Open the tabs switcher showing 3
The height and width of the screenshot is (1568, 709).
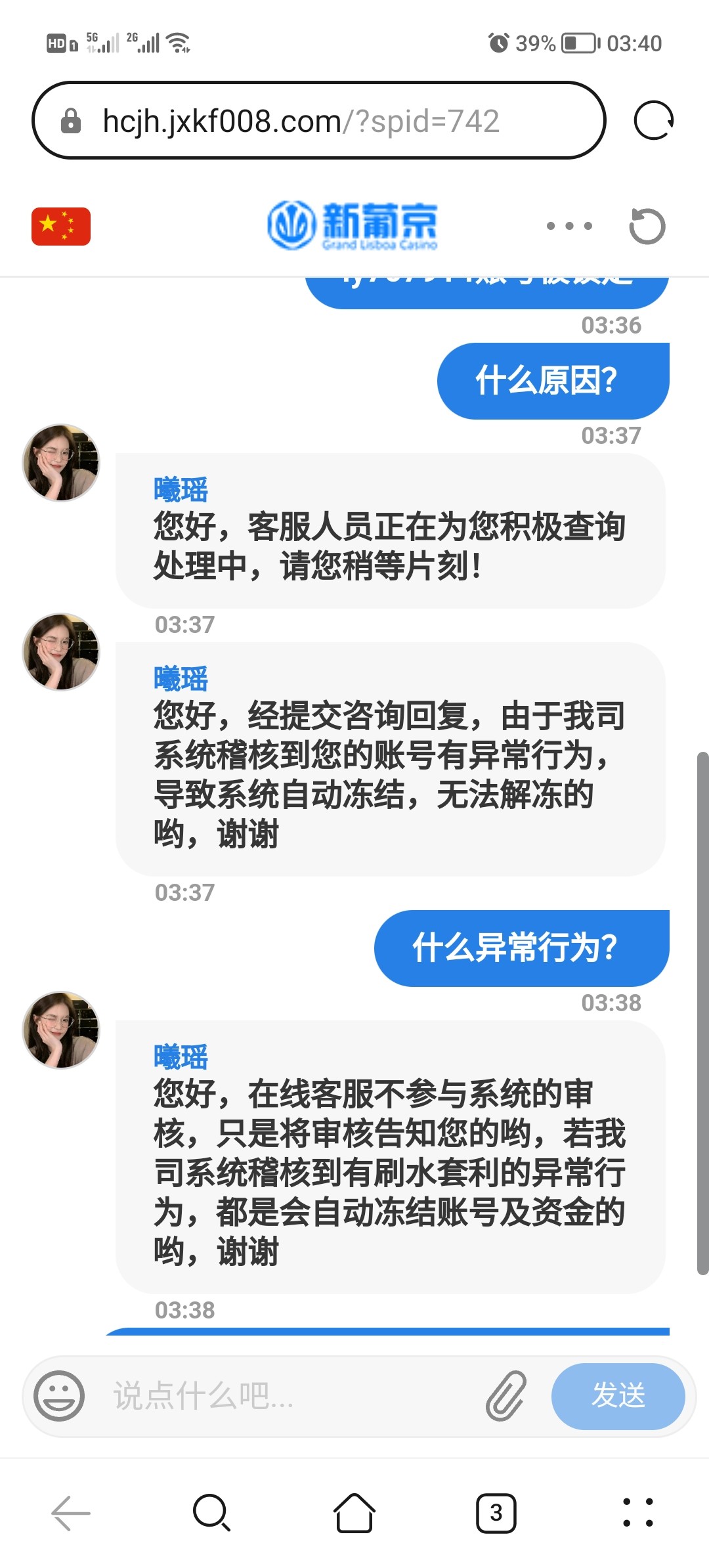[x=496, y=1513]
